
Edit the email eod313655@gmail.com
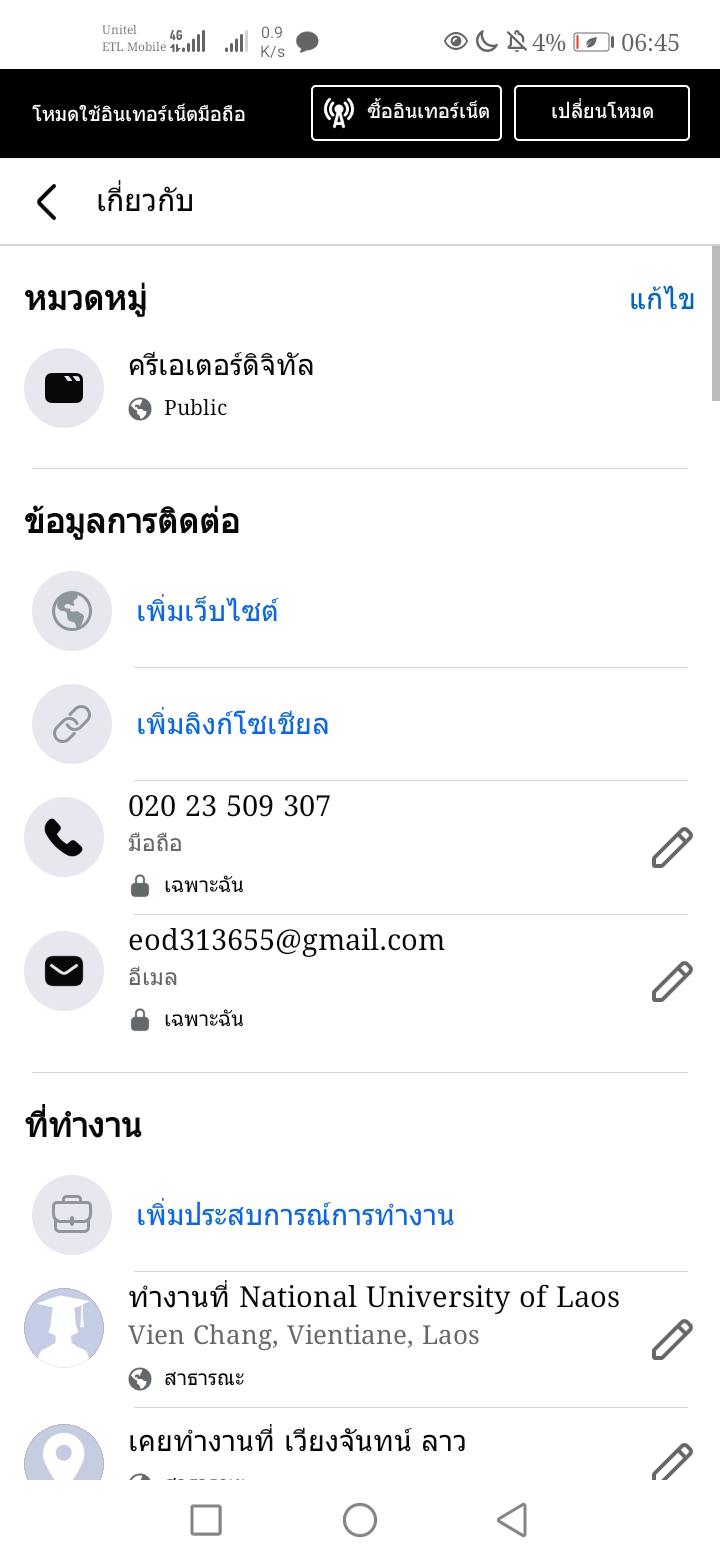tap(672, 981)
